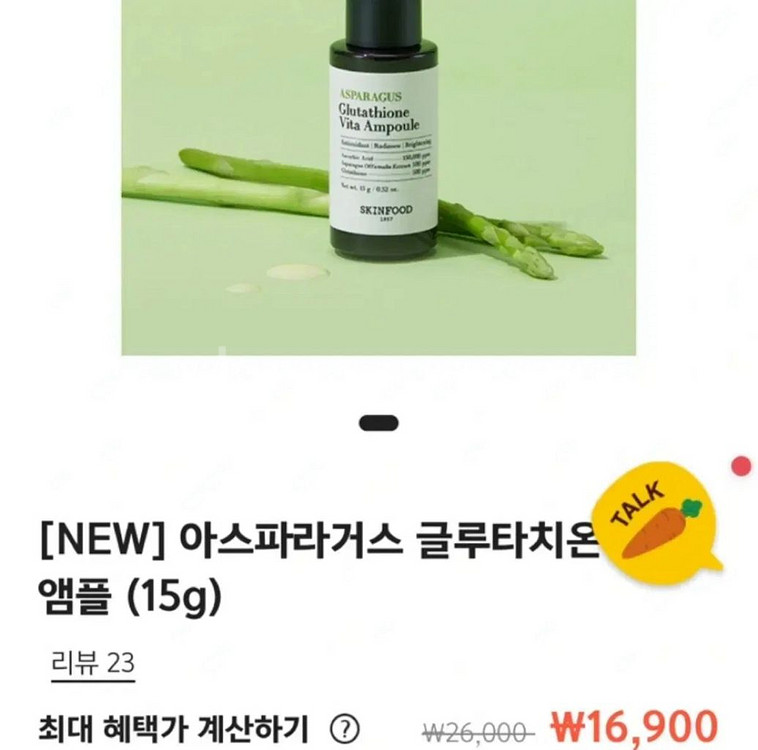Tap the question mark beside 최대 혜택가 계산하기
Screen dimensions: 758x750
tap(344, 726)
